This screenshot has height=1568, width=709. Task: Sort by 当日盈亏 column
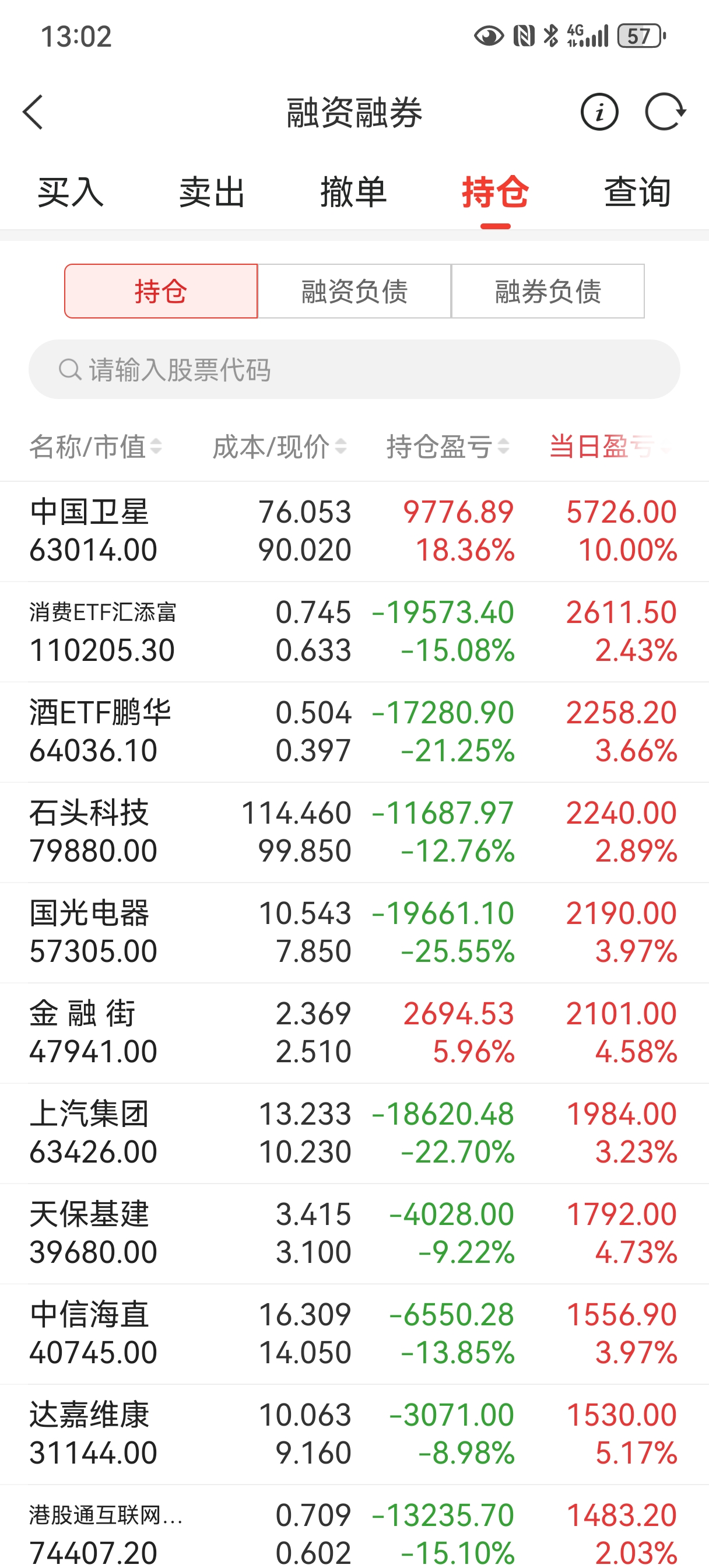click(x=610, y=447)
